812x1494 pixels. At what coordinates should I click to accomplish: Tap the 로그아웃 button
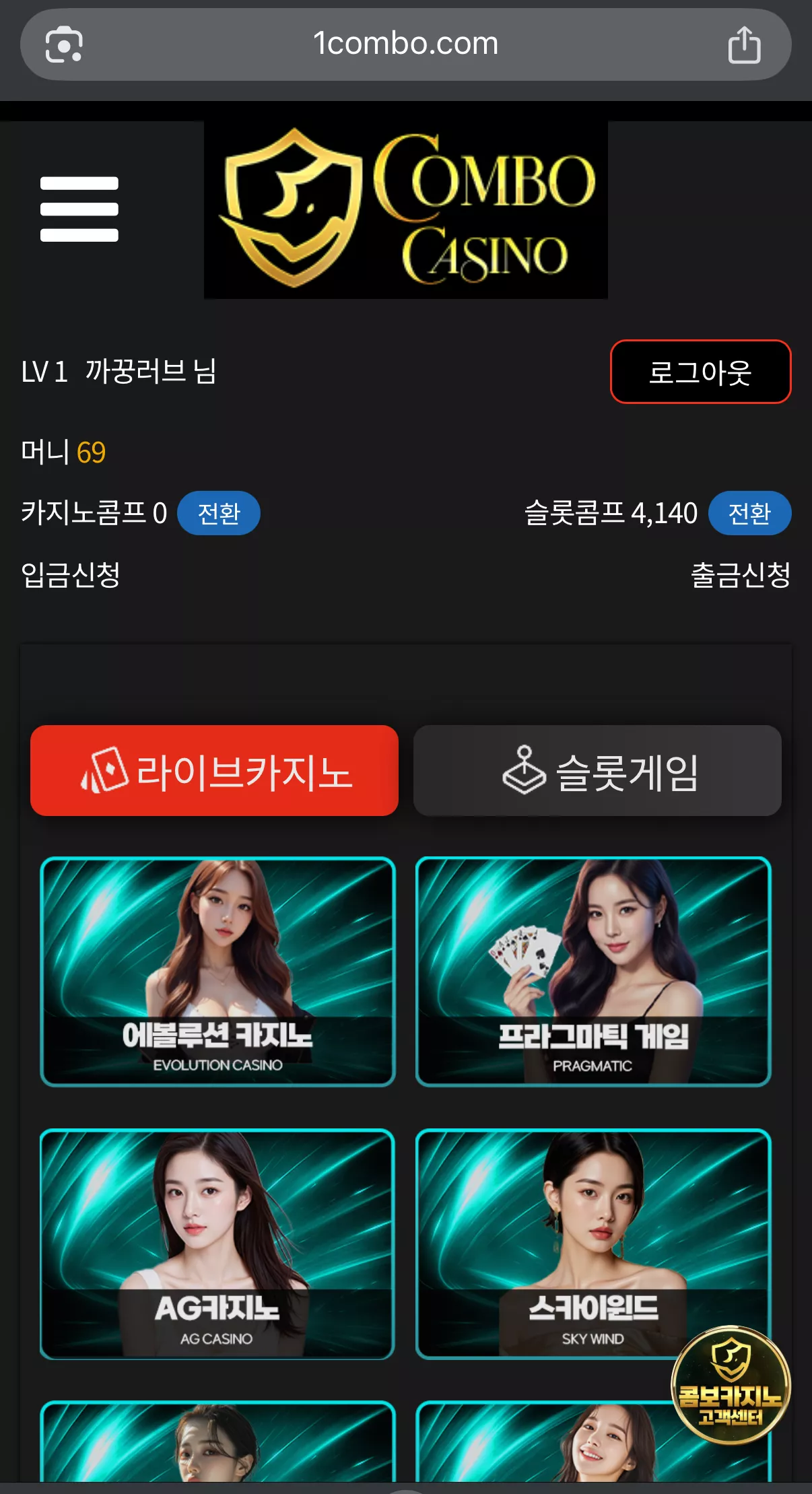(700, 372)
